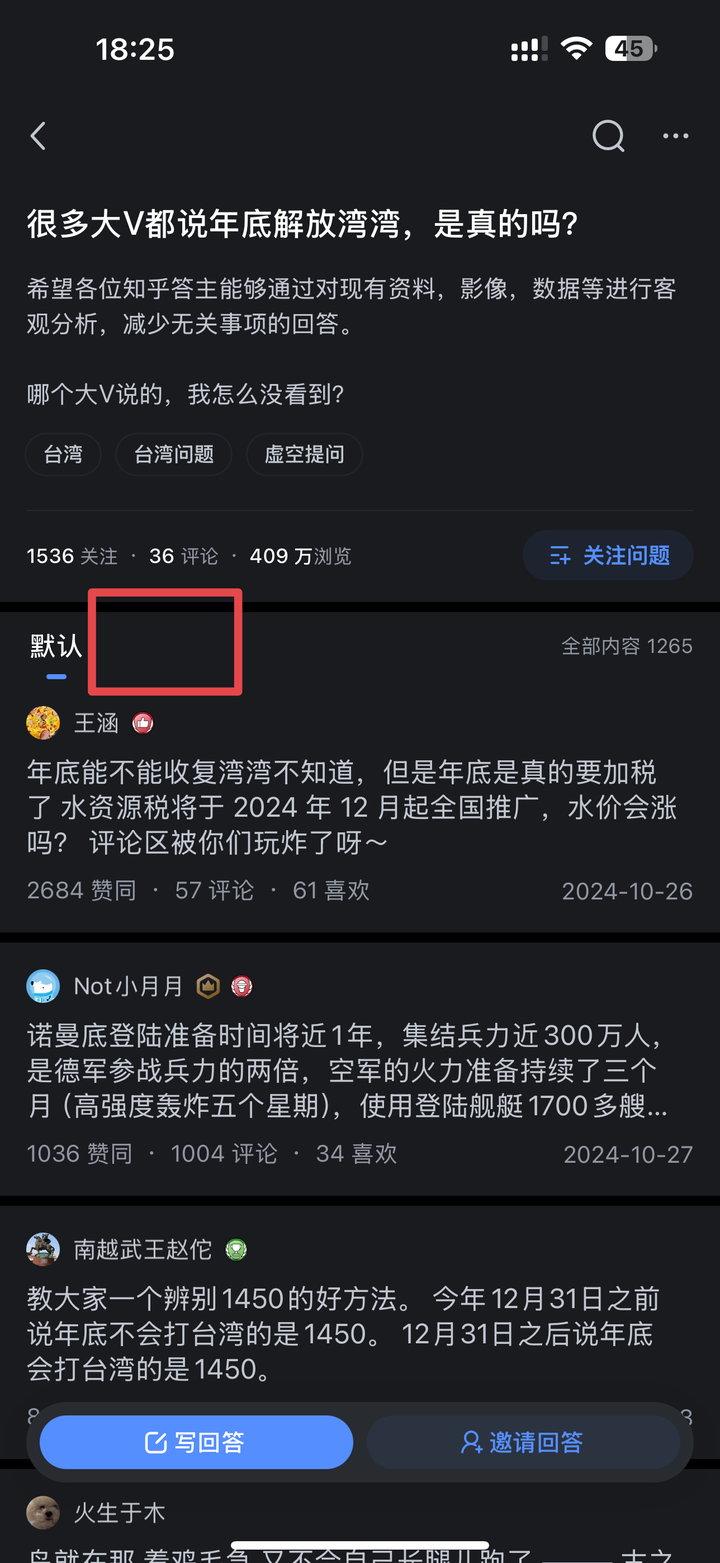Screen dimensions: 720x1563
Task: Tap the 虚空提问 topic chip
Action: 304,454
